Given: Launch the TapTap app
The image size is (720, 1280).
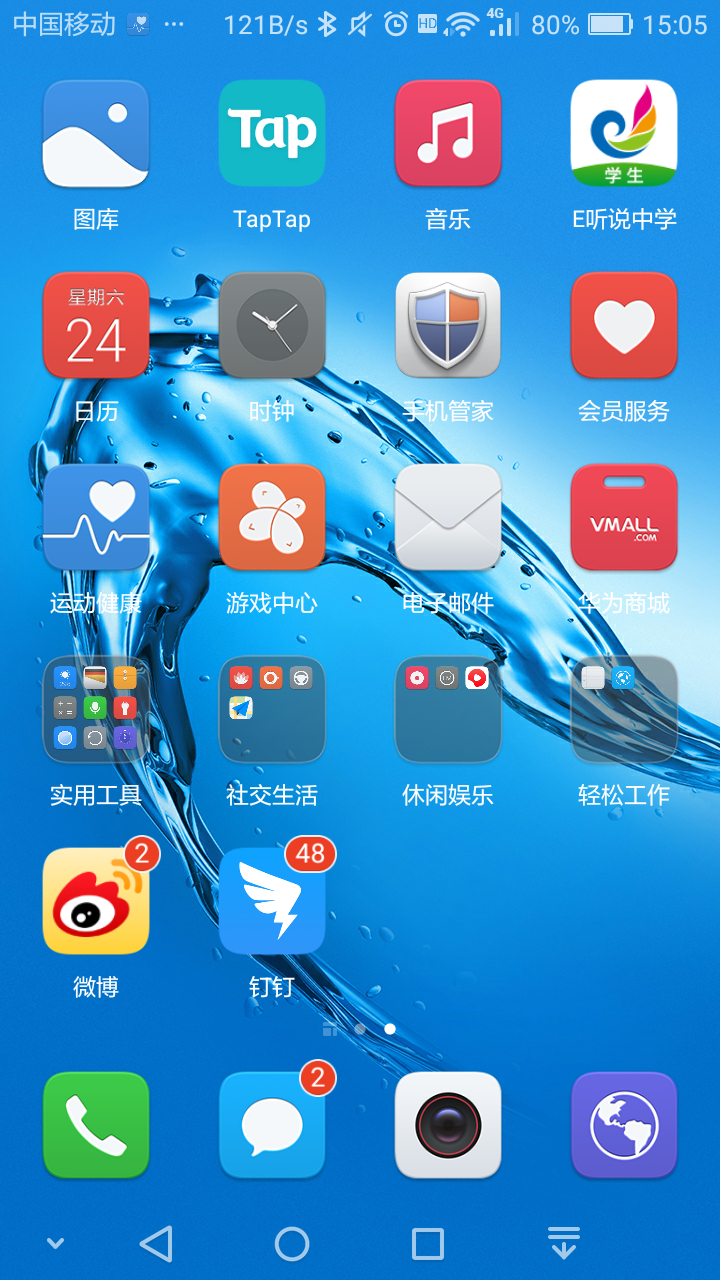Looking at the screenshot, I should click(272, 133).
